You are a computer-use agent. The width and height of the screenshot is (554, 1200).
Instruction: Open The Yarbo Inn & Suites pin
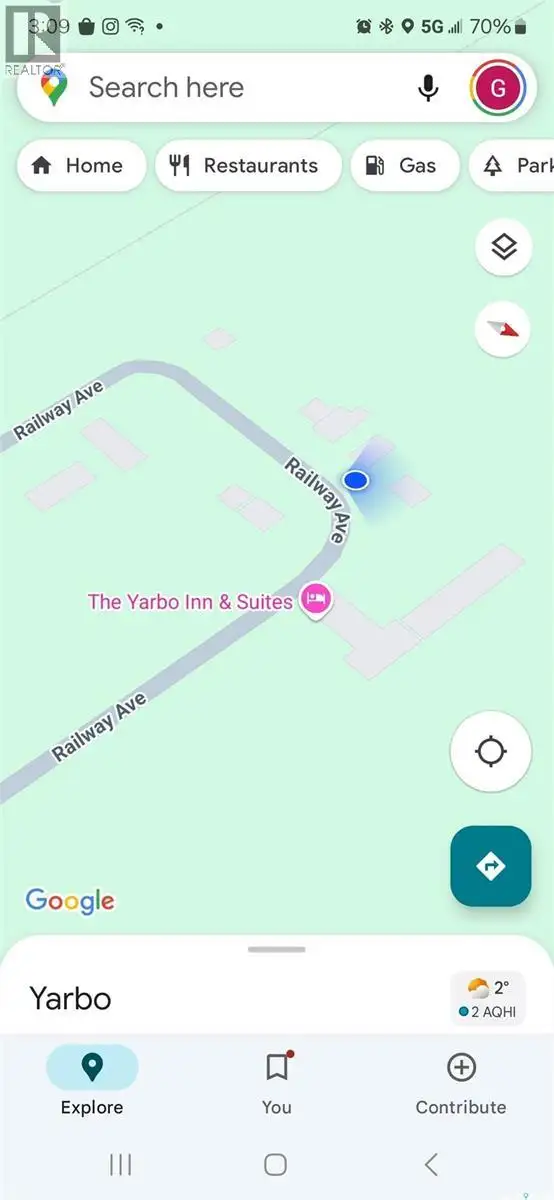point(318,601)
